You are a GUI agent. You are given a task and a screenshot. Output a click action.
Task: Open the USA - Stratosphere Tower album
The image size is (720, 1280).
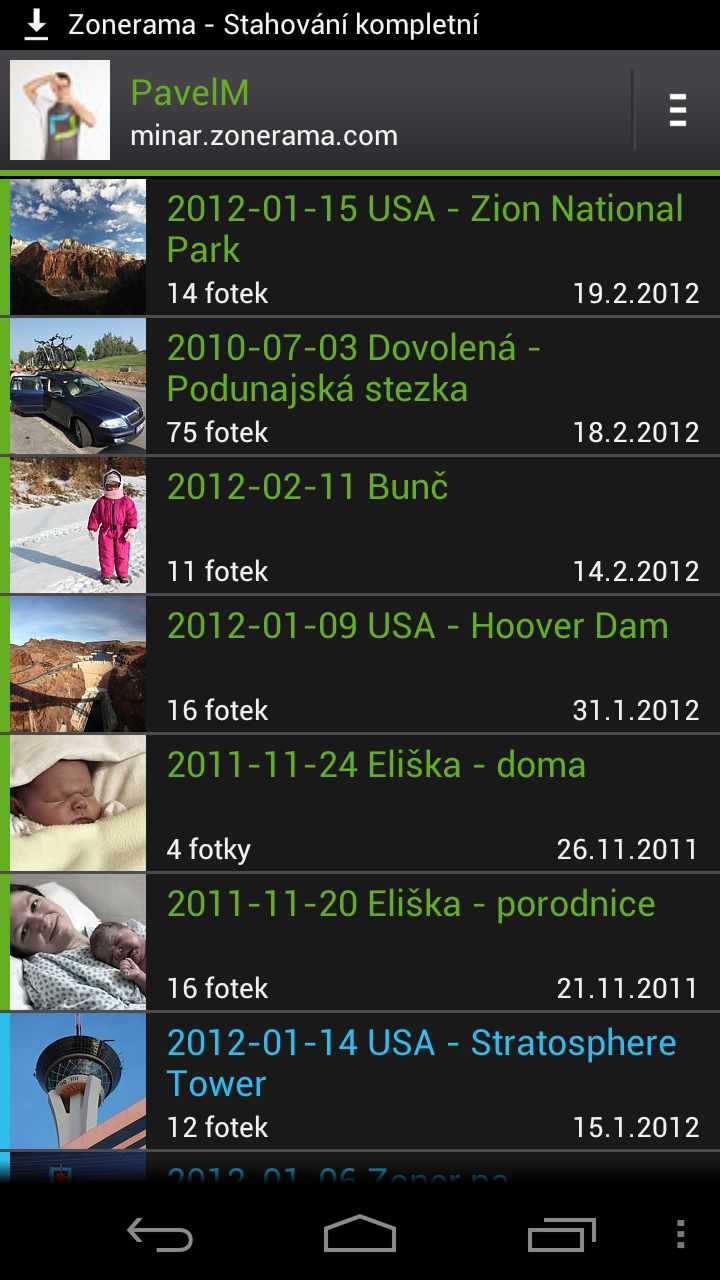[x=360, y=1081]
